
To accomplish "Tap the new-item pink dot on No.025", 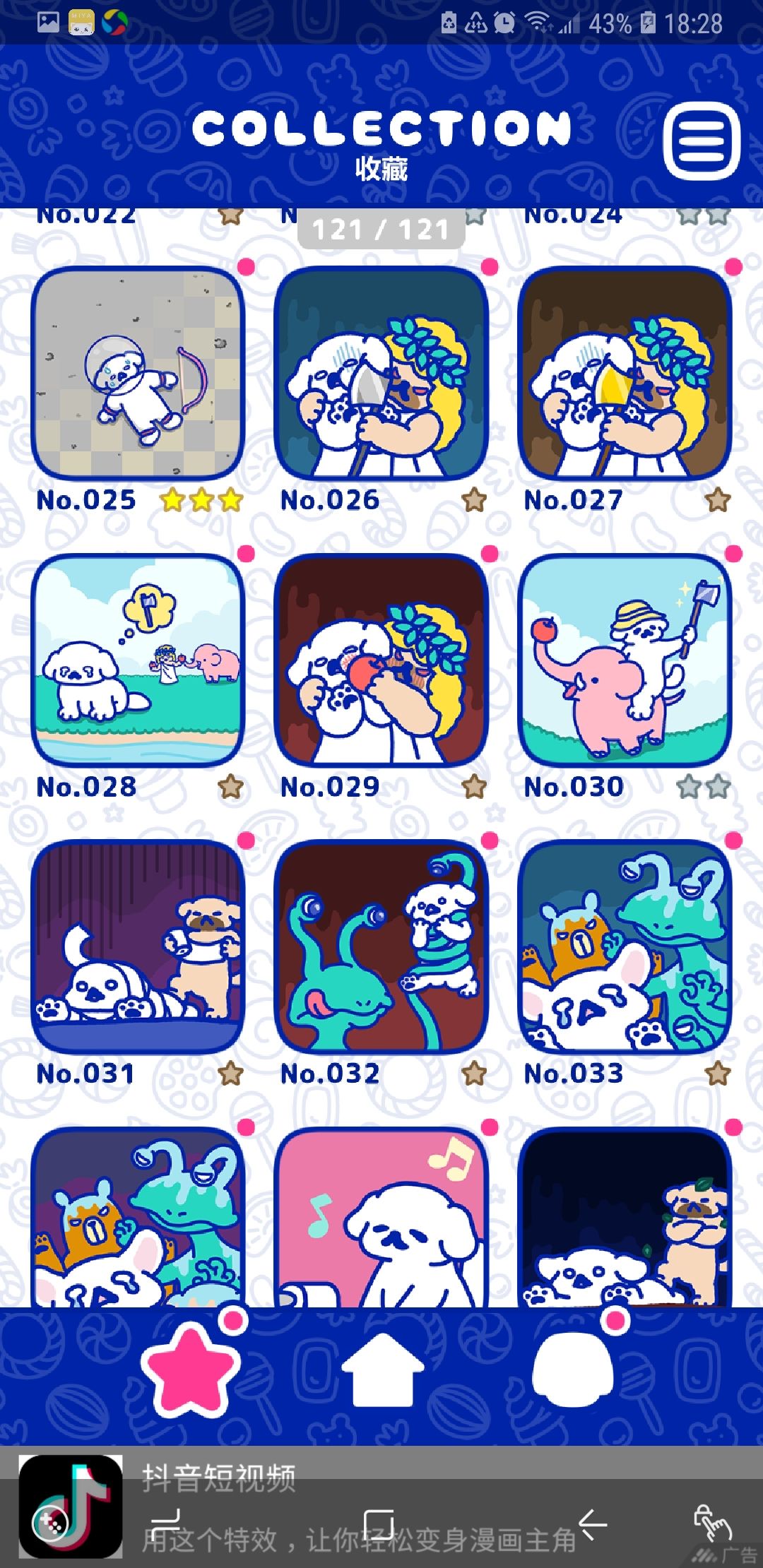I will 245,268.
